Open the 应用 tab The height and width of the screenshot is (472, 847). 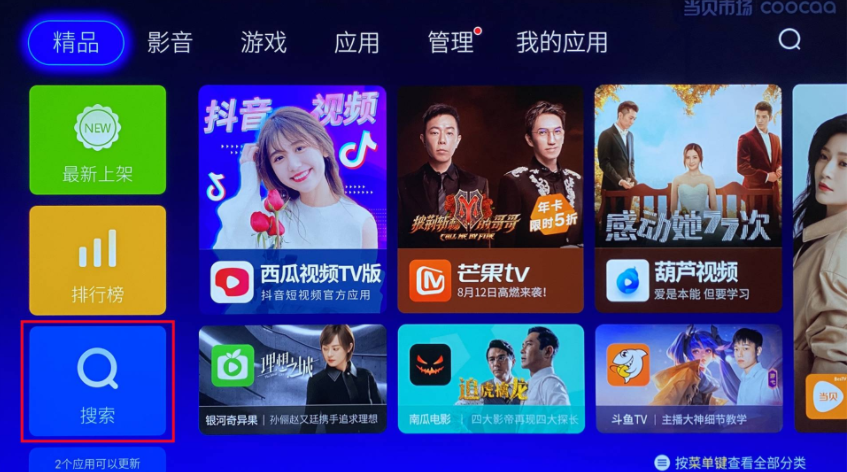(357, 43)
